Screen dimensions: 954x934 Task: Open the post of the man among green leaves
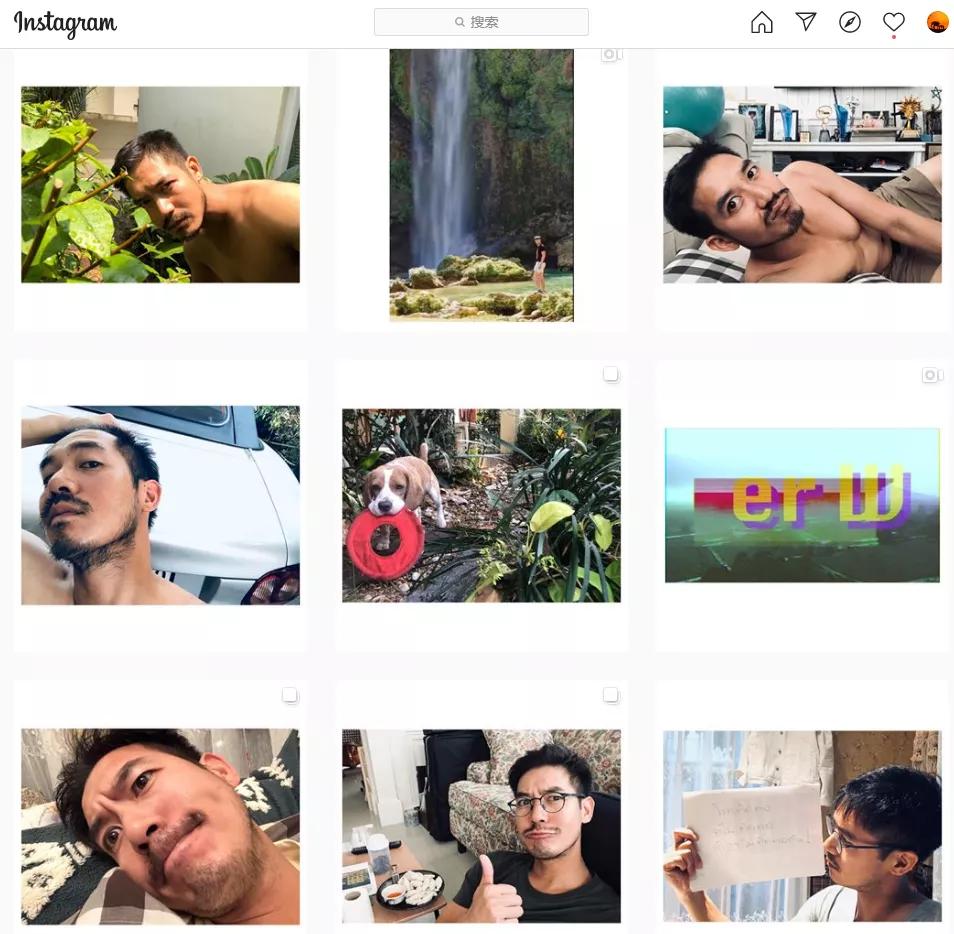click(160, 185)
